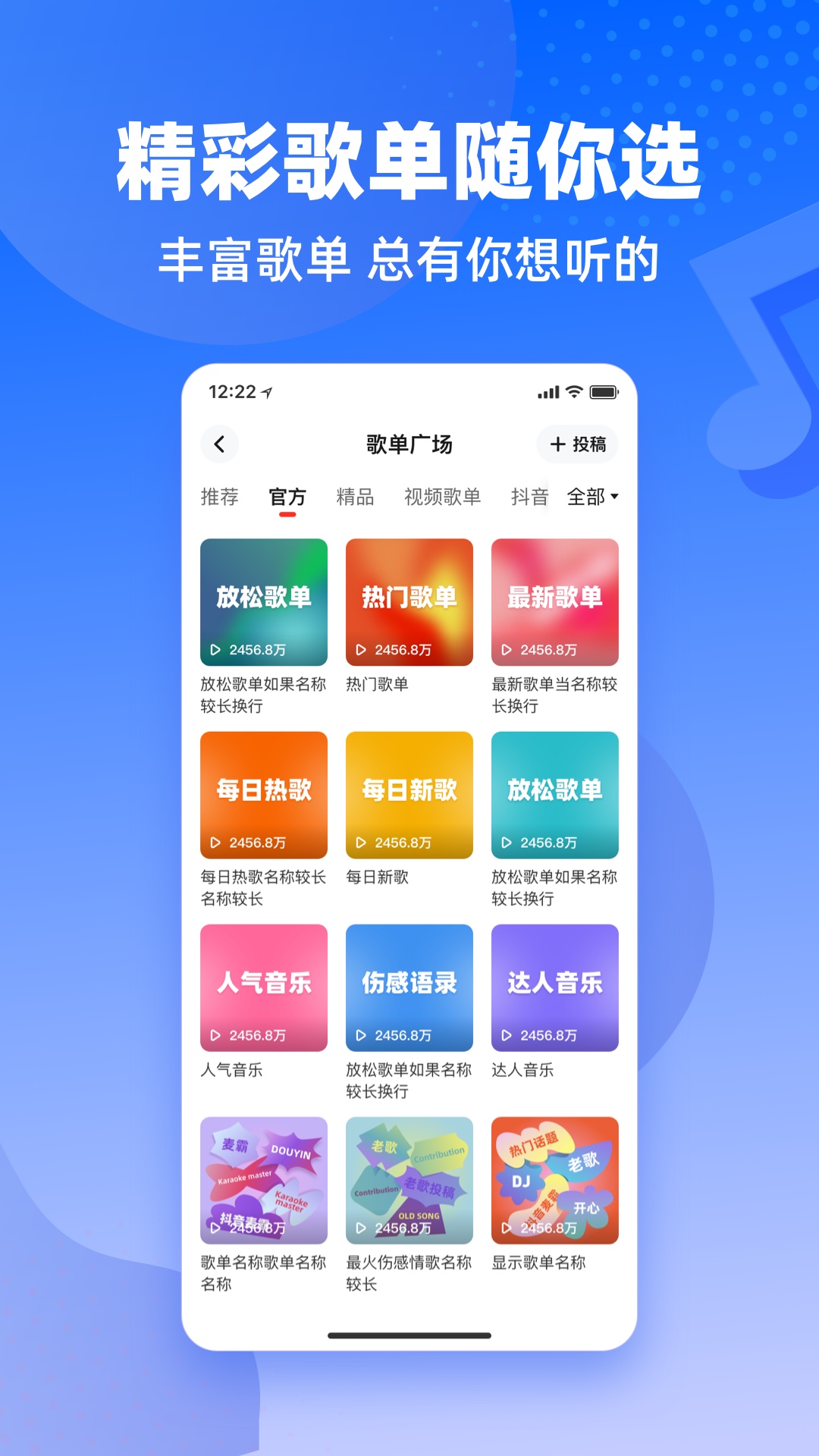Click the play icon on the 每日新歌 cover
Screen dimensions: 819x1456
pos(360,843)
